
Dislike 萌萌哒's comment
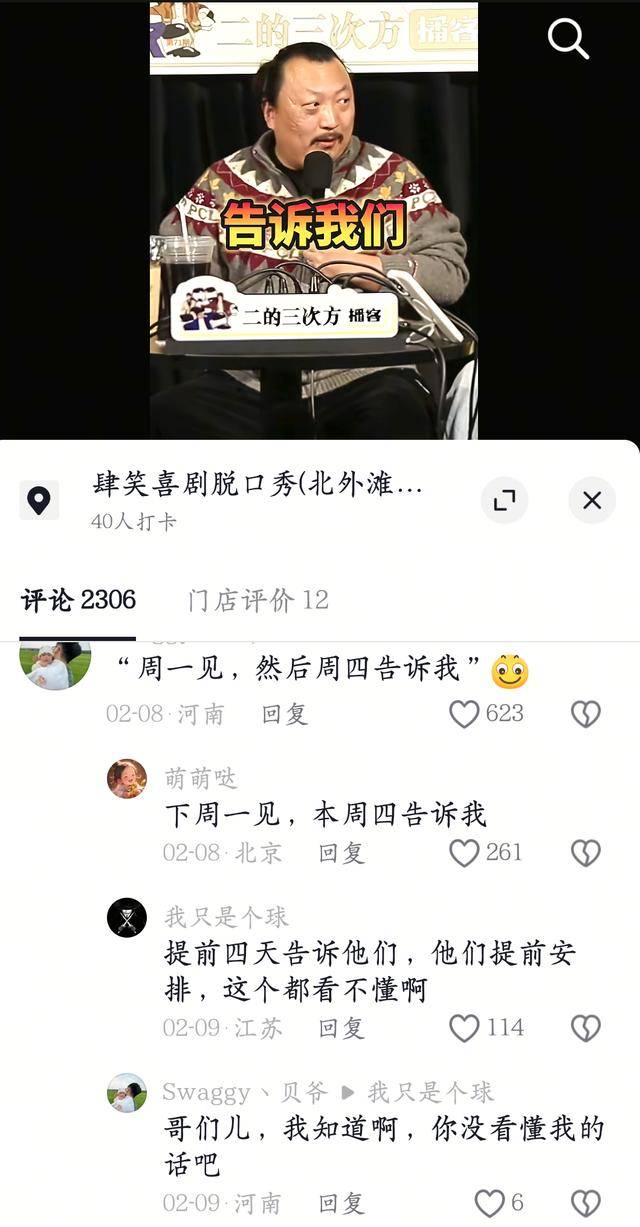586,853
